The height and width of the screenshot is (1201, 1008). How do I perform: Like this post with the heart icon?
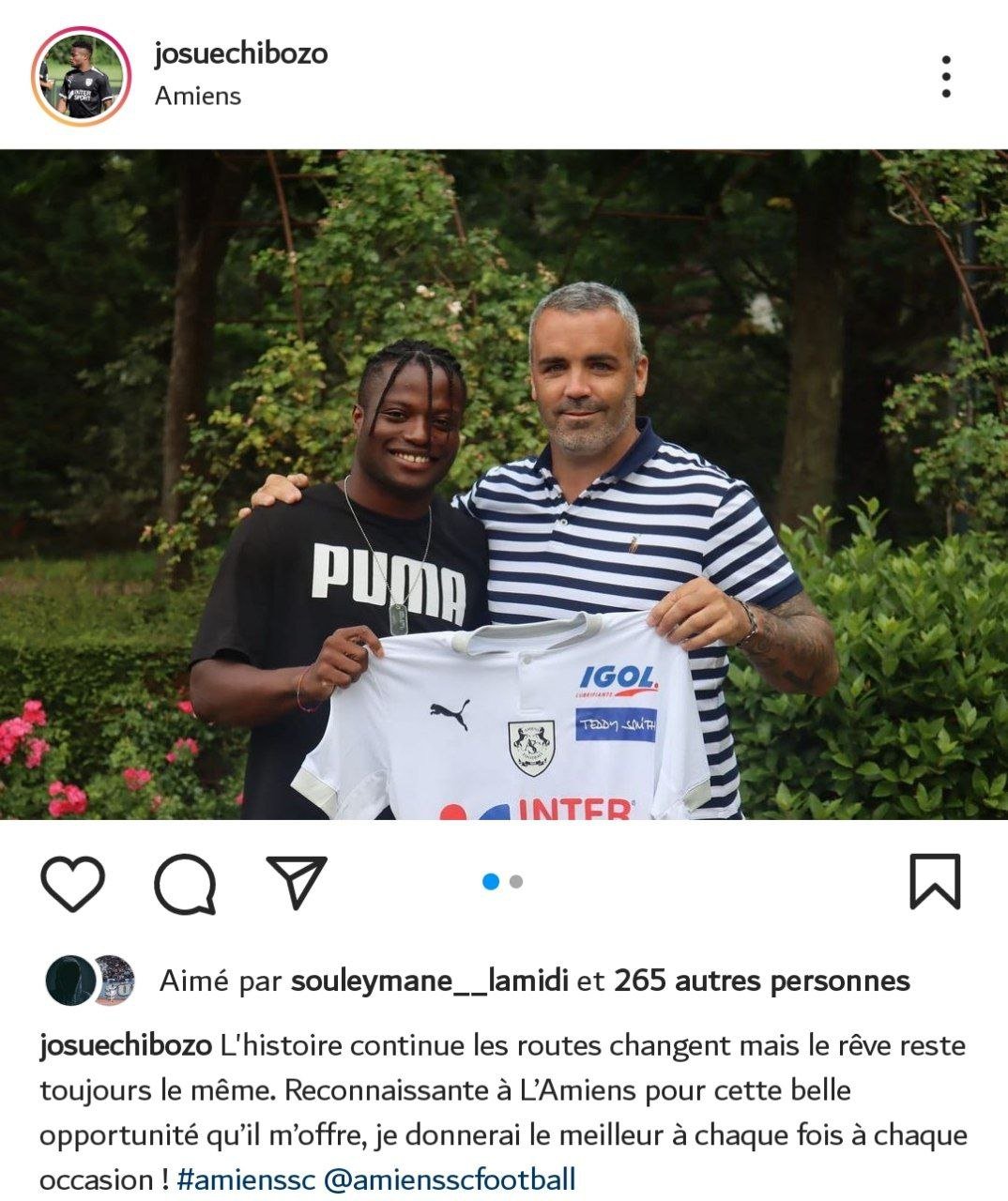coord(72,883)
